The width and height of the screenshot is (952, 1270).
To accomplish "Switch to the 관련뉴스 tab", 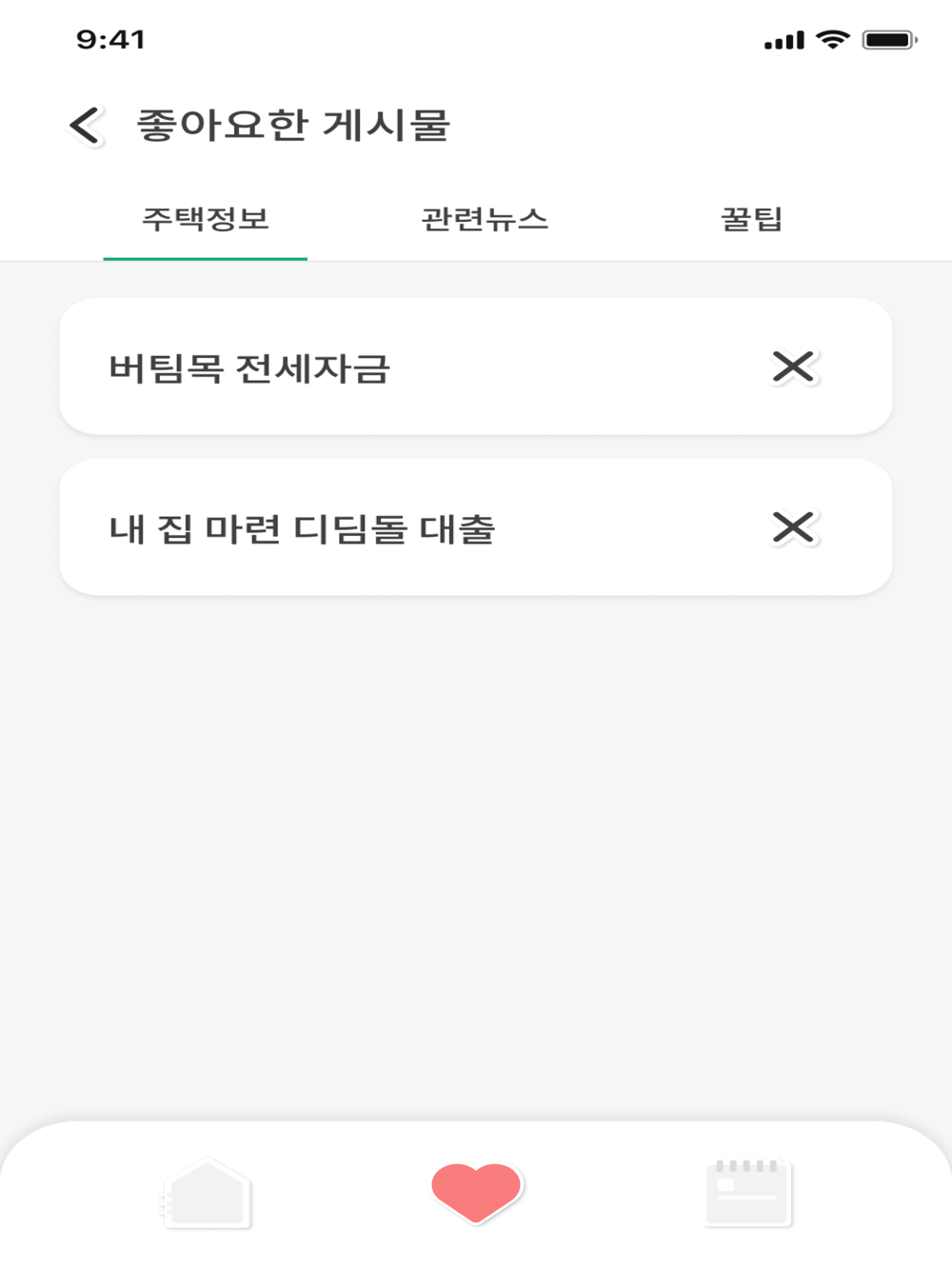I will coord(485,220).
